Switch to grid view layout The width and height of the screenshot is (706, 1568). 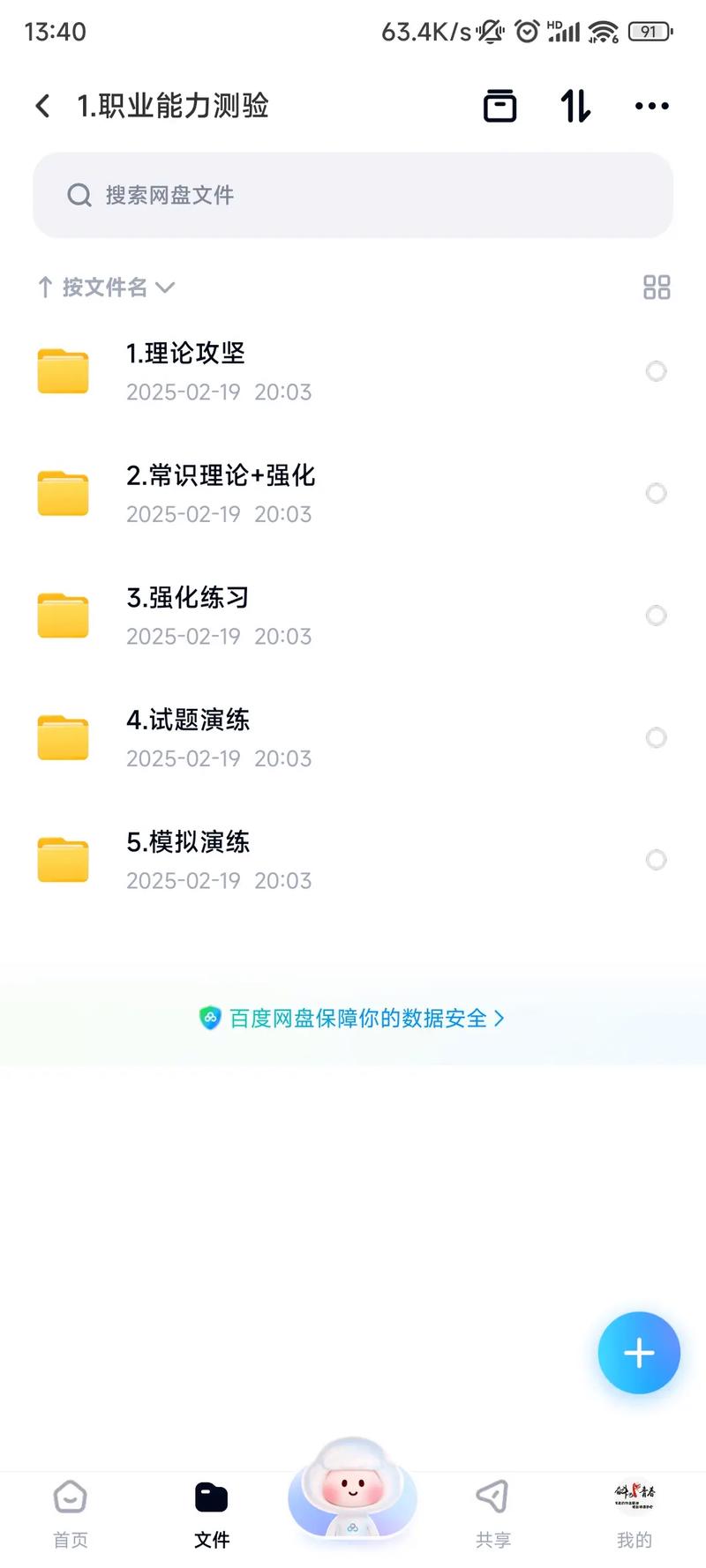coord(657,287)
